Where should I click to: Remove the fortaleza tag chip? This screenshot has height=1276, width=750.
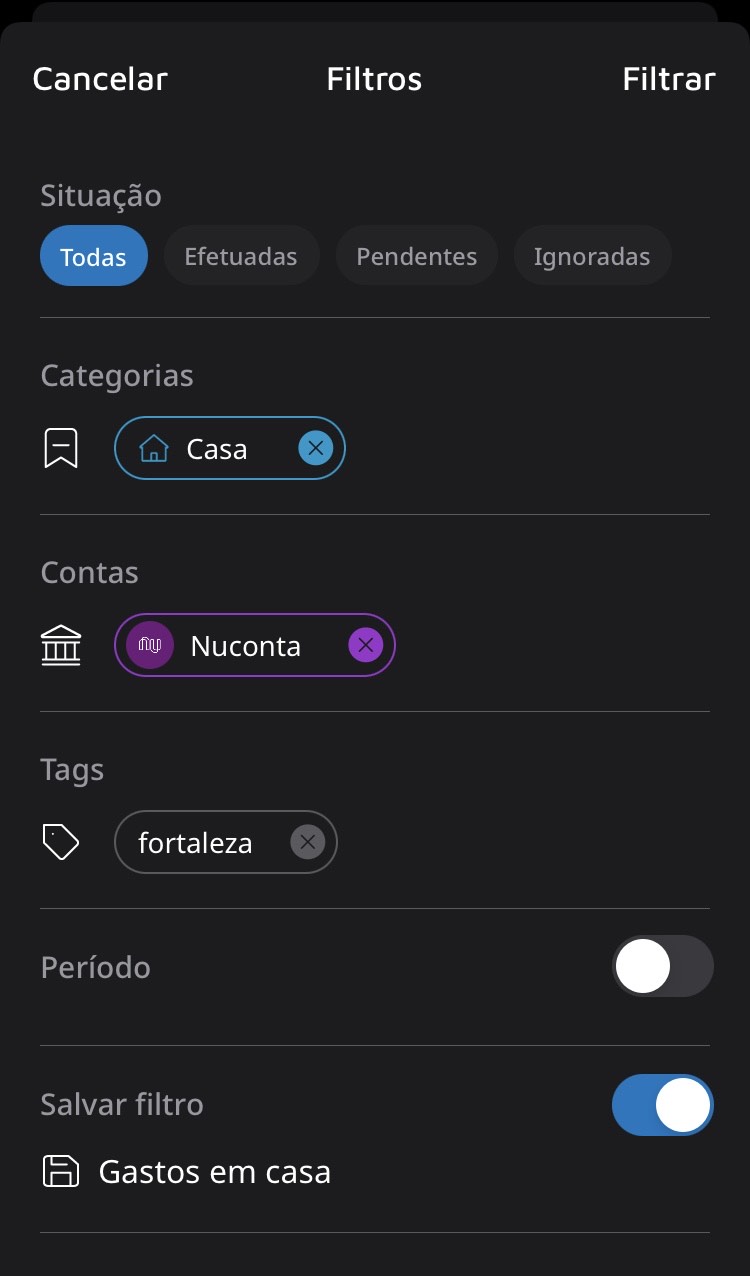[x=307, y=843]
